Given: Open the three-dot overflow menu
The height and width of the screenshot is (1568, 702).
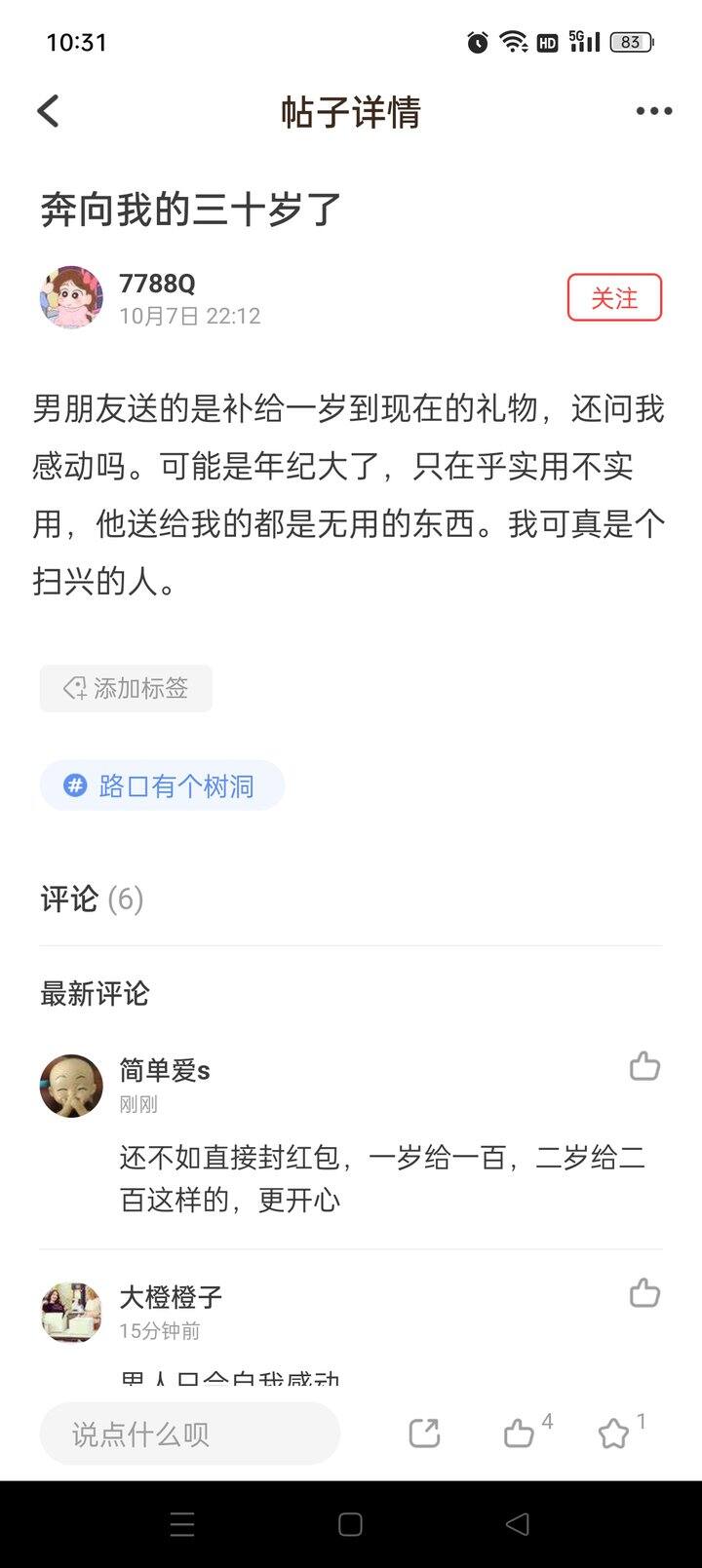Looking at the screenshot, I should [x=653, y=111].
